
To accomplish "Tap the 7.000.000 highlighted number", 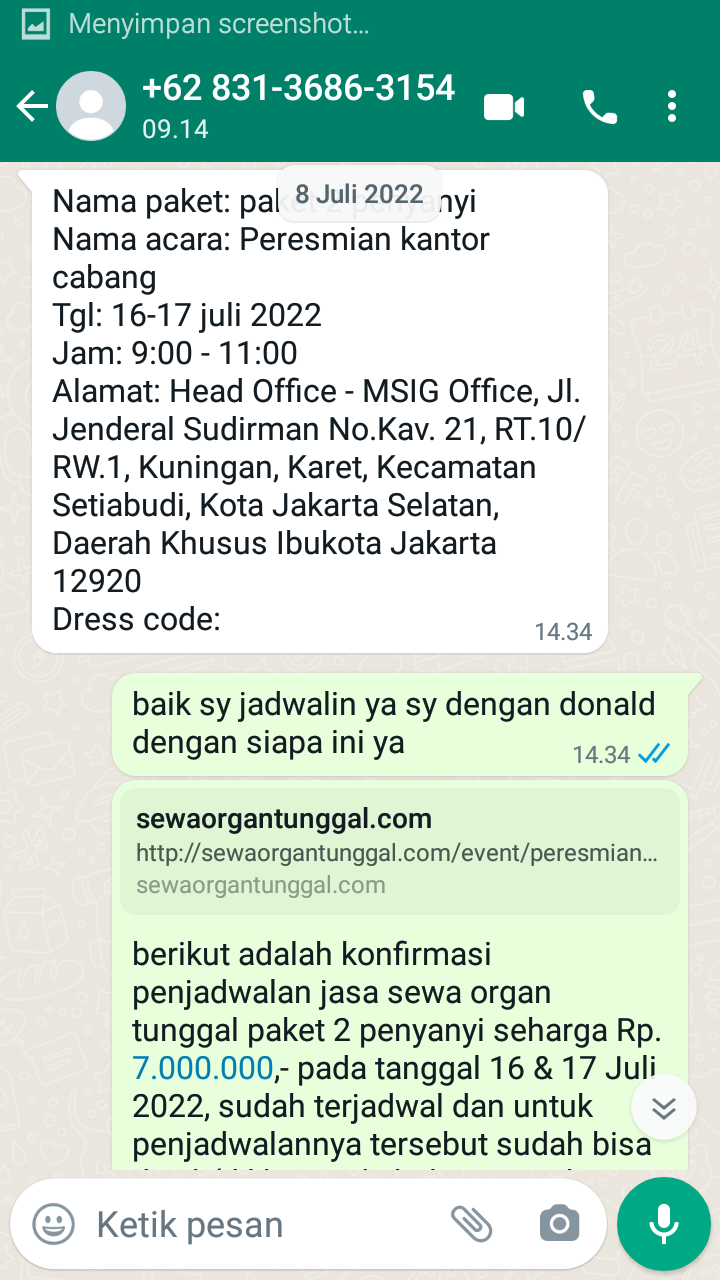I will tap(203, 1068).
